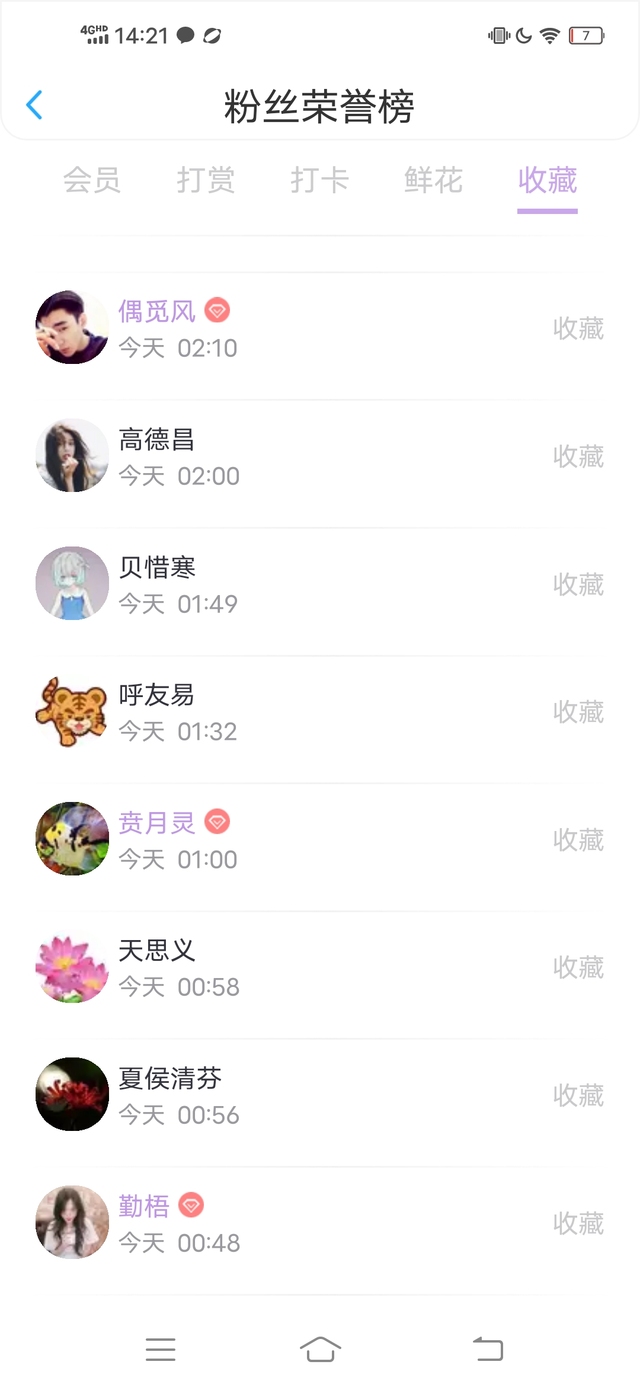View 贝惜寒's entry
Image resolution: width=640 pixels, height=1387 pixels.
click(x=320, y=584)
